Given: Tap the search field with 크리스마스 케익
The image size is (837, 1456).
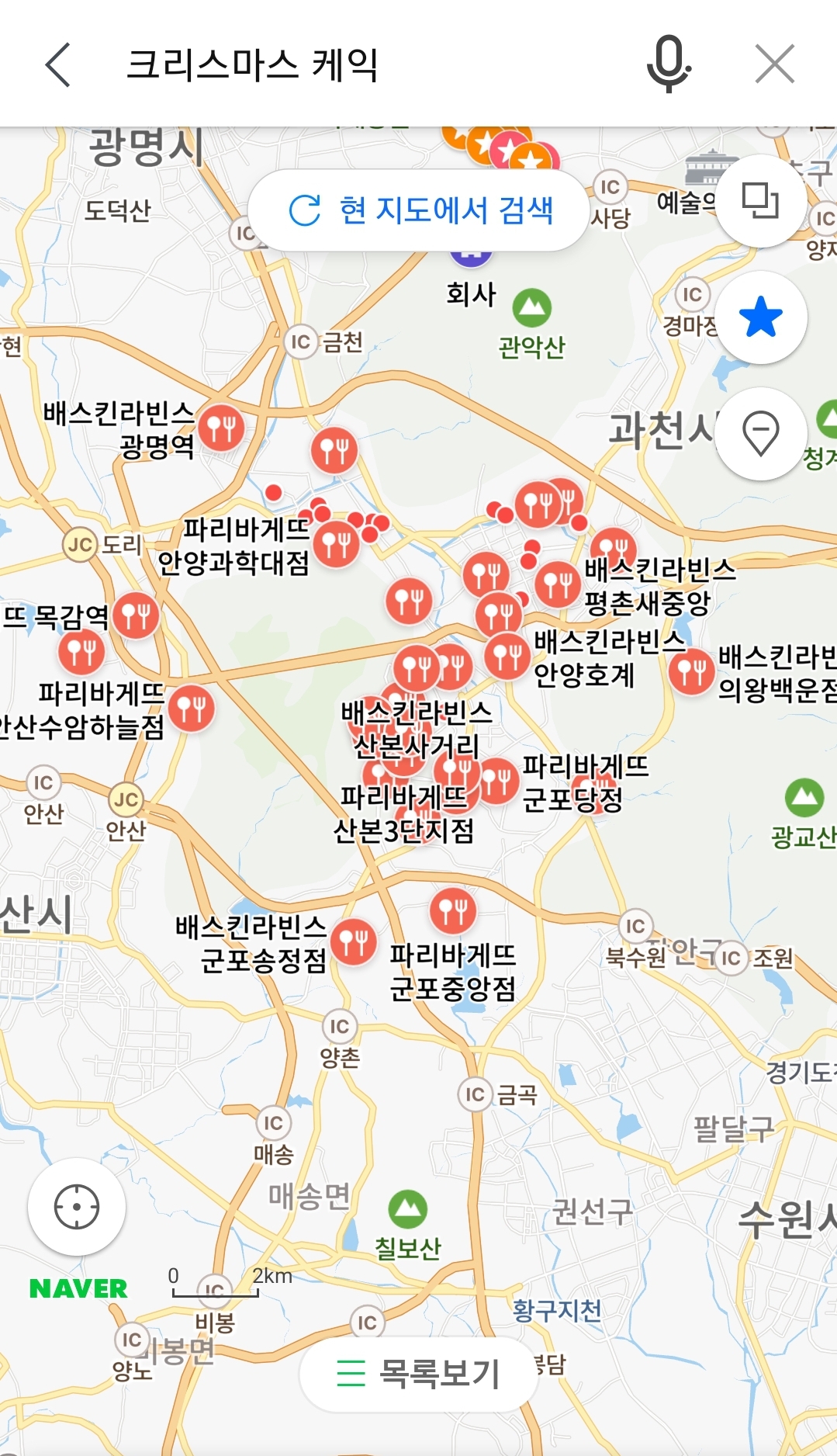Looking at the screenshot, I should point(349,64).
